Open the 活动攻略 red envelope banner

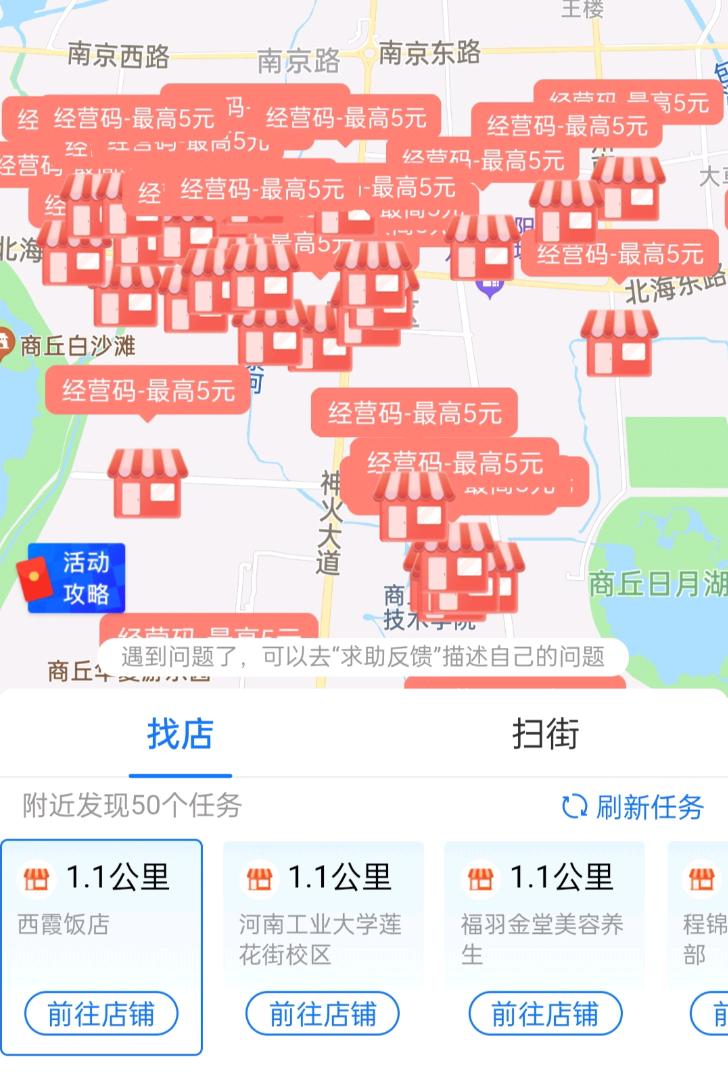click(75, 579)
